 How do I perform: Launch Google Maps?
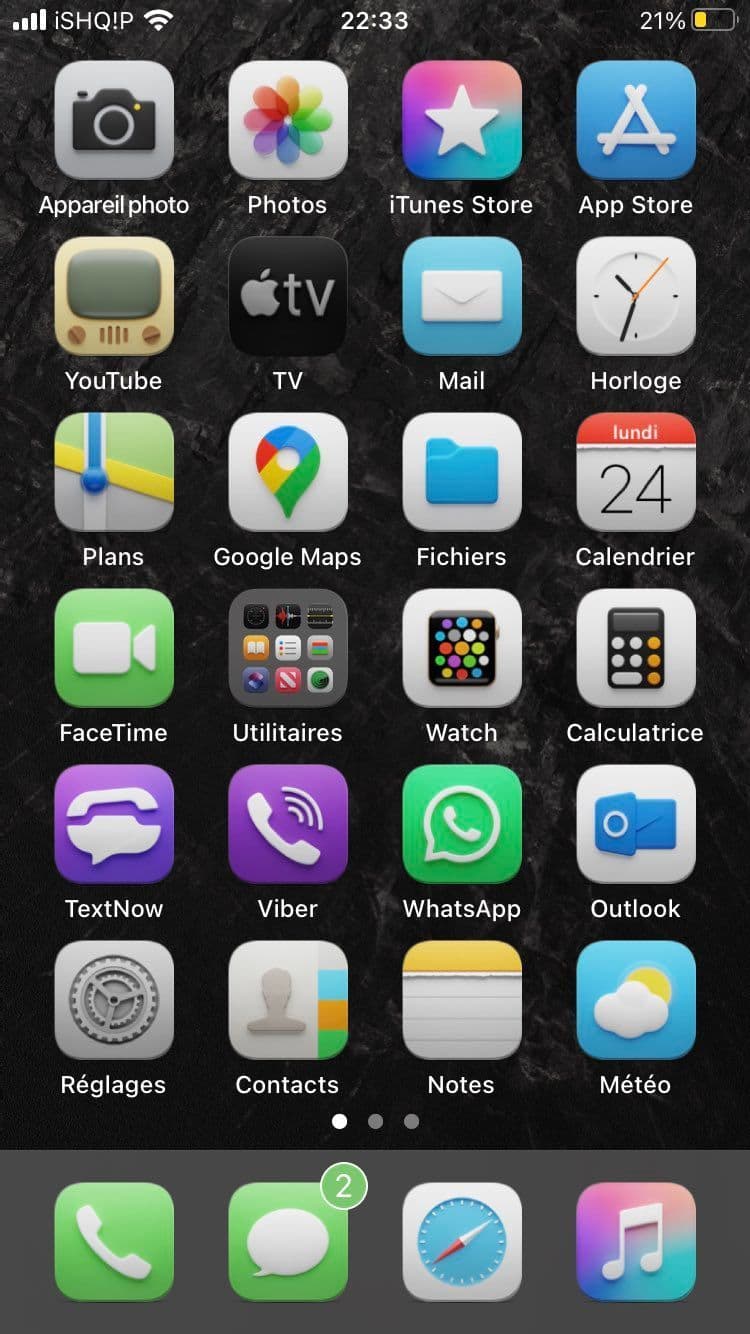pos(287,472)
